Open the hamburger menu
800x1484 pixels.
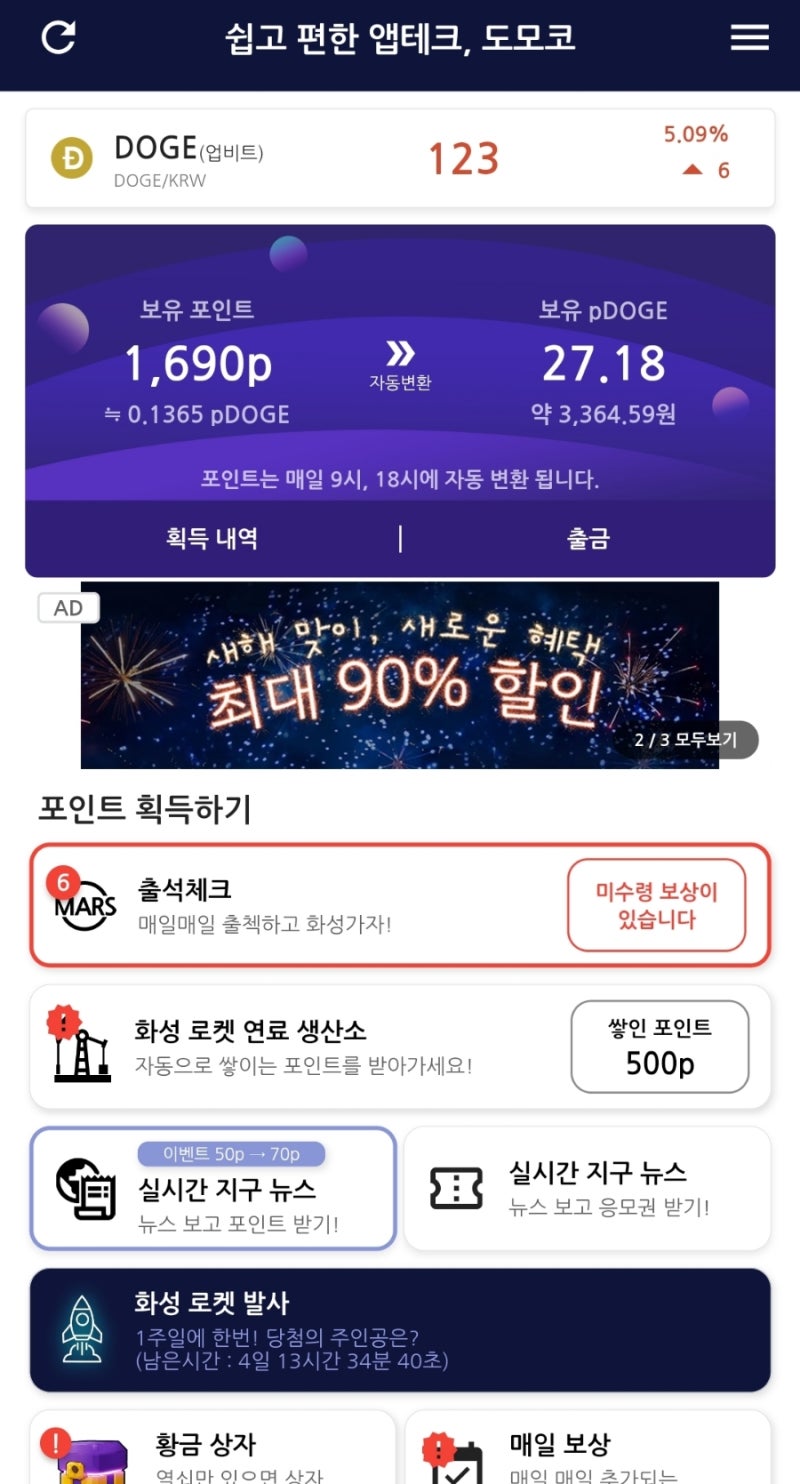pyautogui.click(x=749, y=38)
